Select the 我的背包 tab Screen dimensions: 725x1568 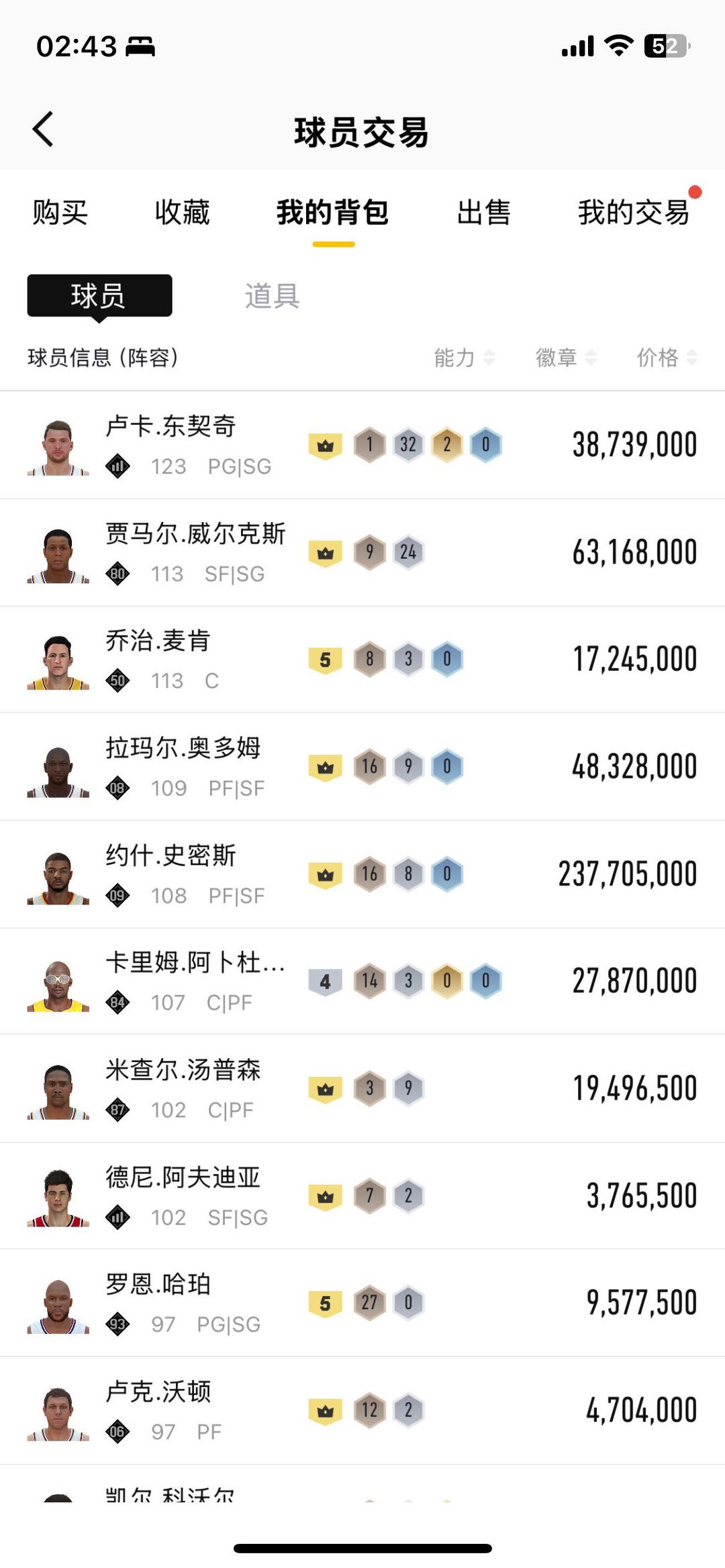pyautogui.click(x=333, y=213)
